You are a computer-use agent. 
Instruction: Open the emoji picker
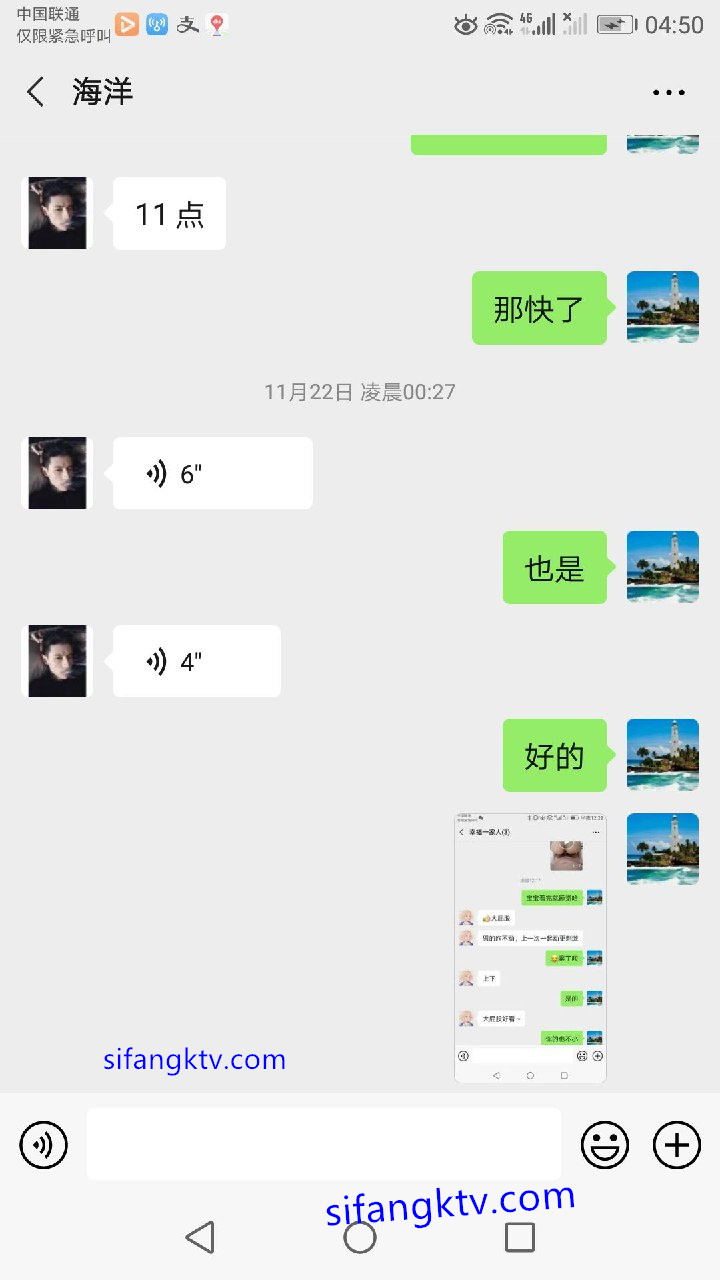pyautogui.click(x=605, y=1144)
